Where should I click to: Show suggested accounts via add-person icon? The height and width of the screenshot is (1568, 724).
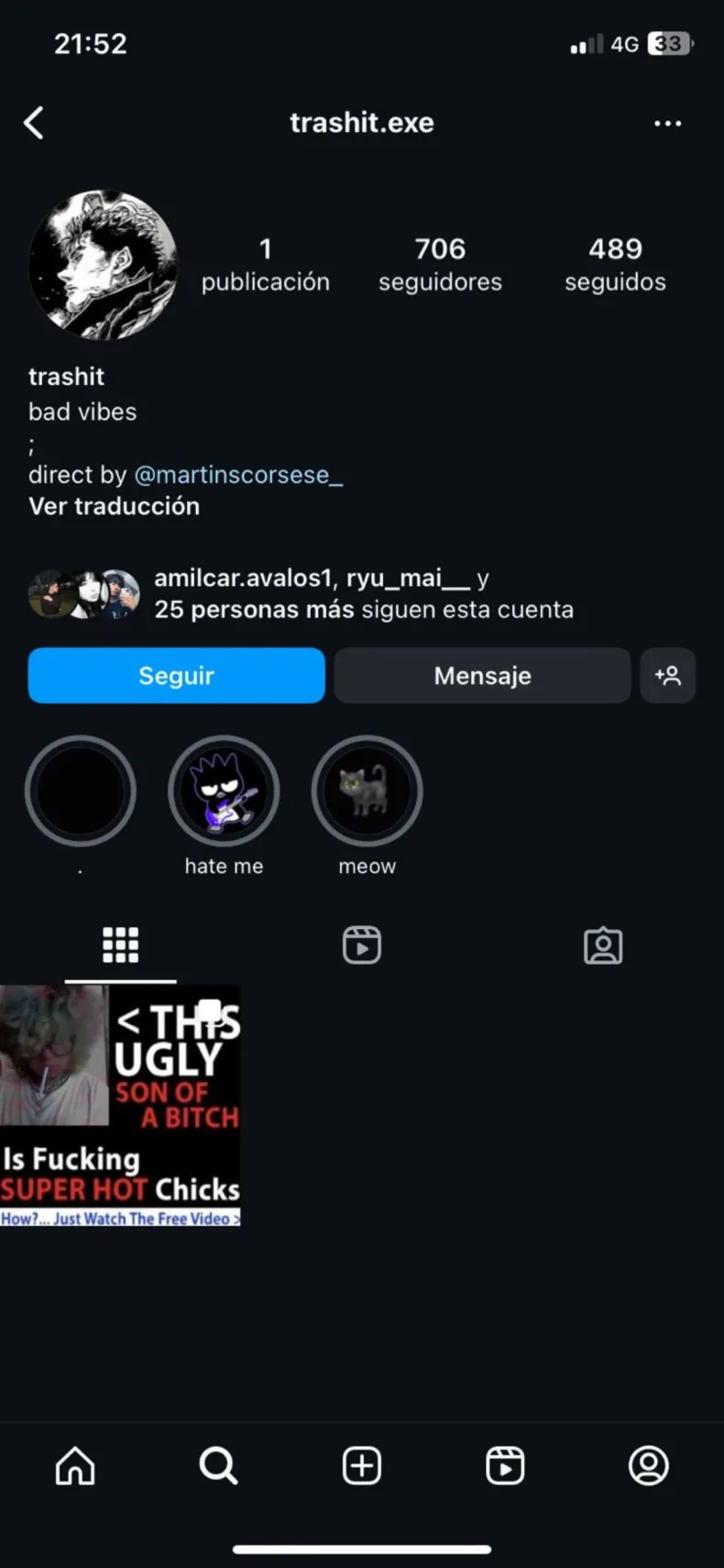tap(667, 676)
